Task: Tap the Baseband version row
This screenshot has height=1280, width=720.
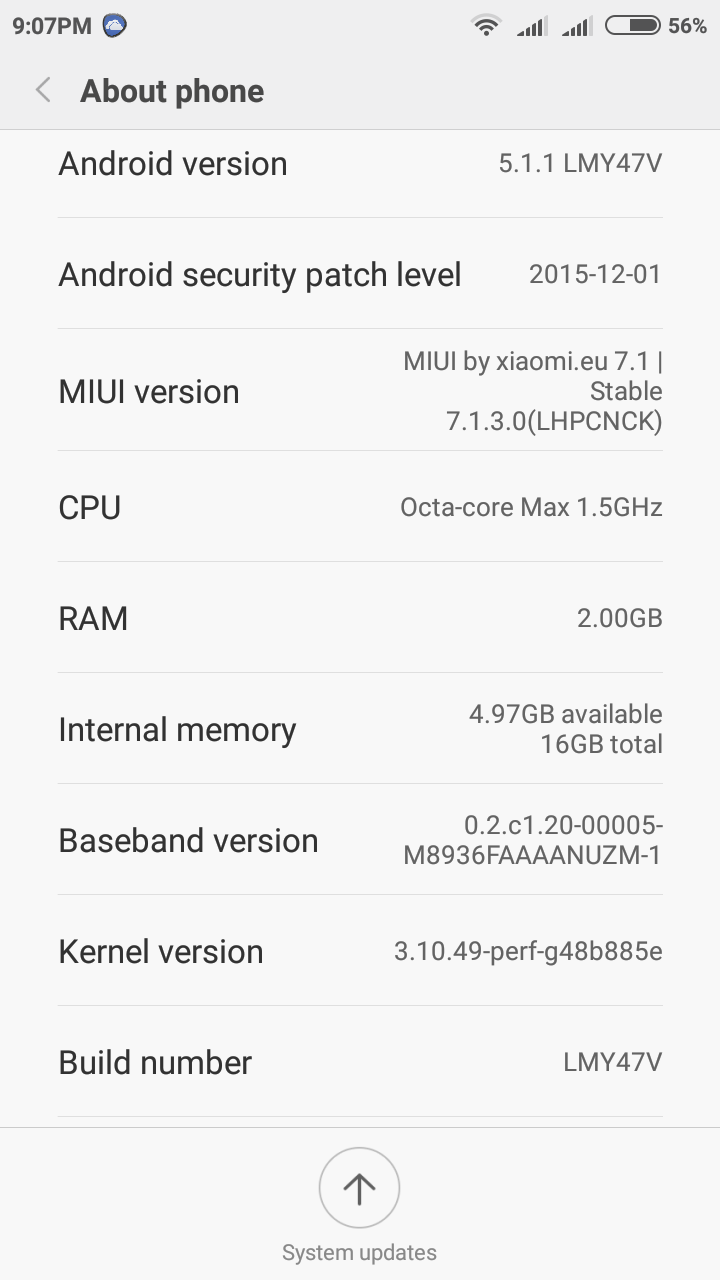Action: 360,840
